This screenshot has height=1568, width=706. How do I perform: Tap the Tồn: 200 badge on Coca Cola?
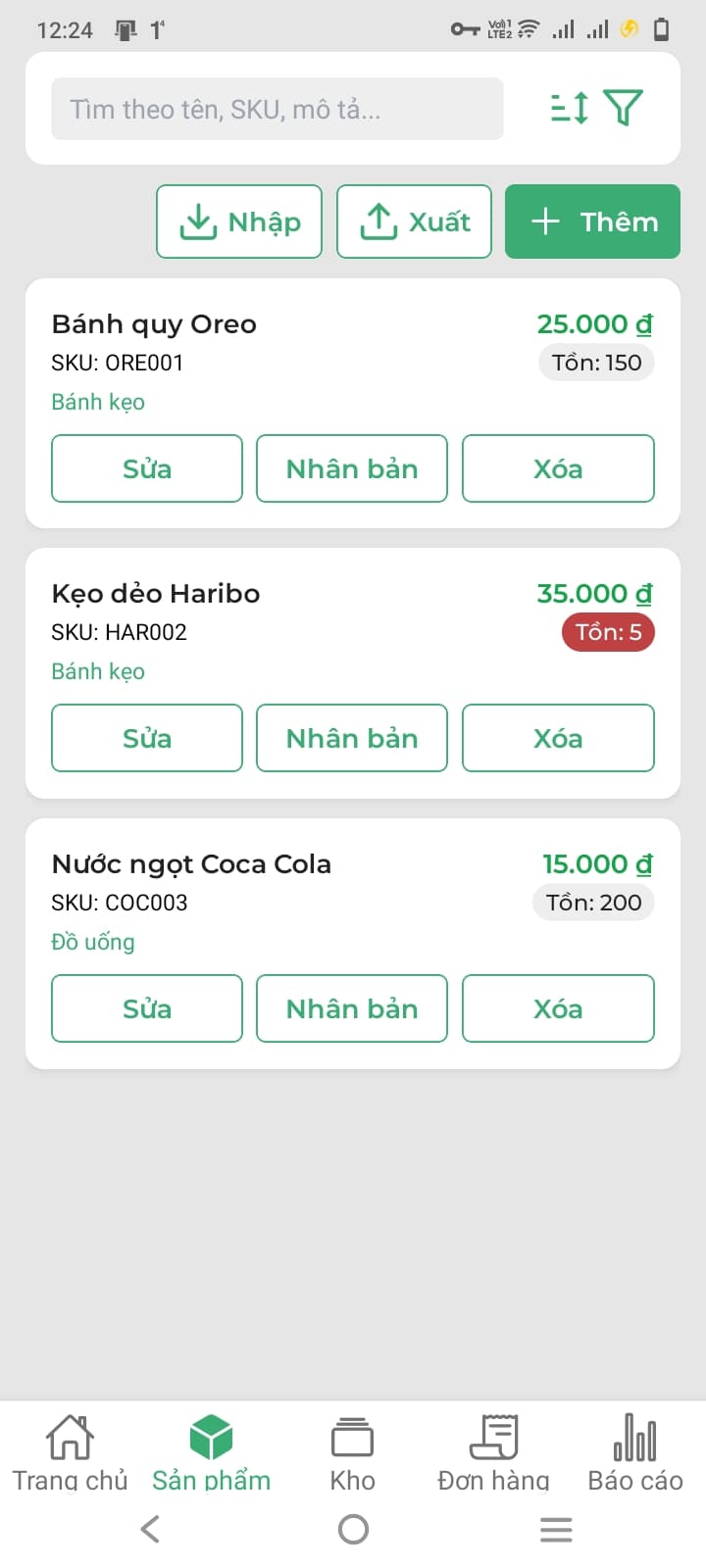pyautogui.click(x=592, y=902)
